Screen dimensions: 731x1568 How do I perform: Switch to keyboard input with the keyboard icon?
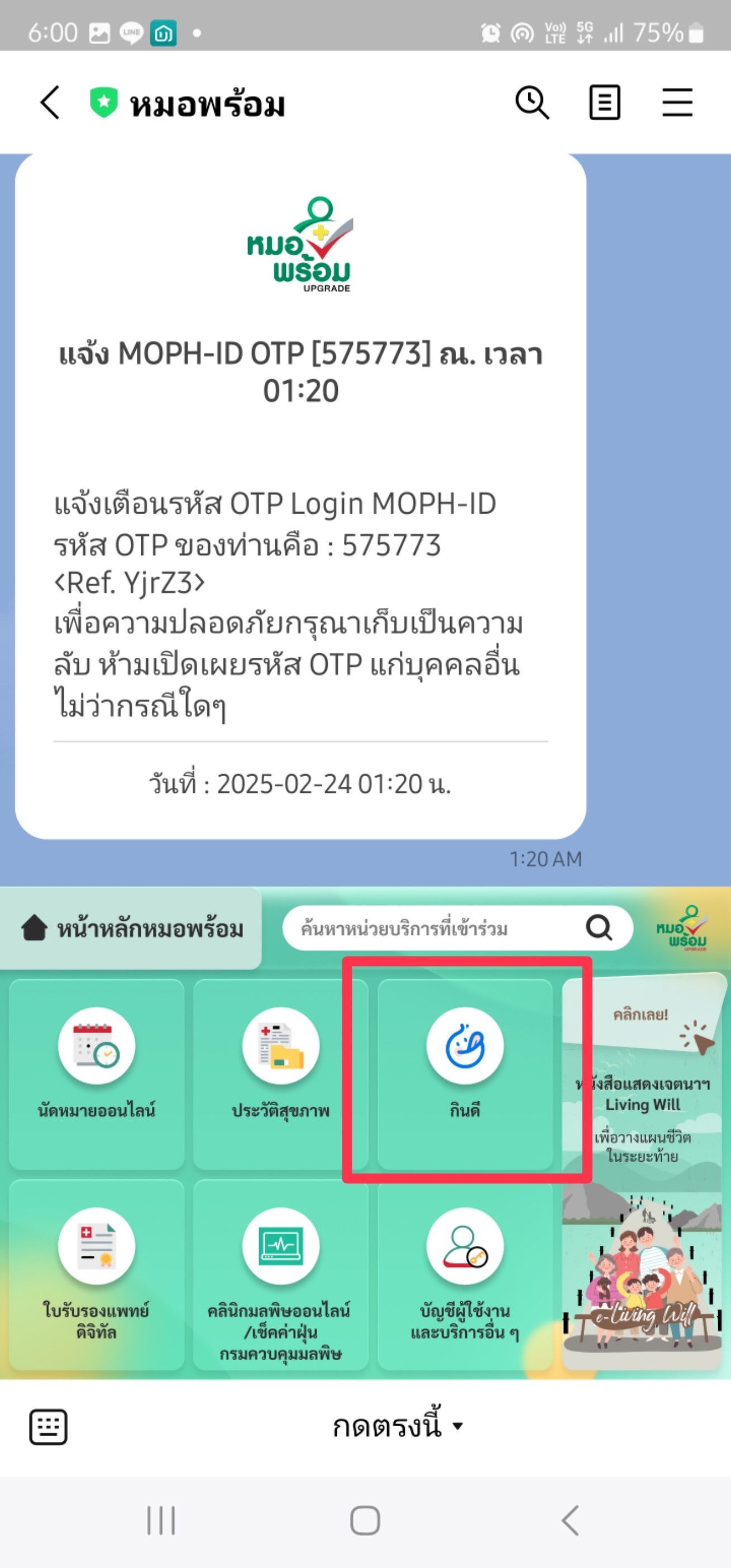click(x=49, y=1426)
